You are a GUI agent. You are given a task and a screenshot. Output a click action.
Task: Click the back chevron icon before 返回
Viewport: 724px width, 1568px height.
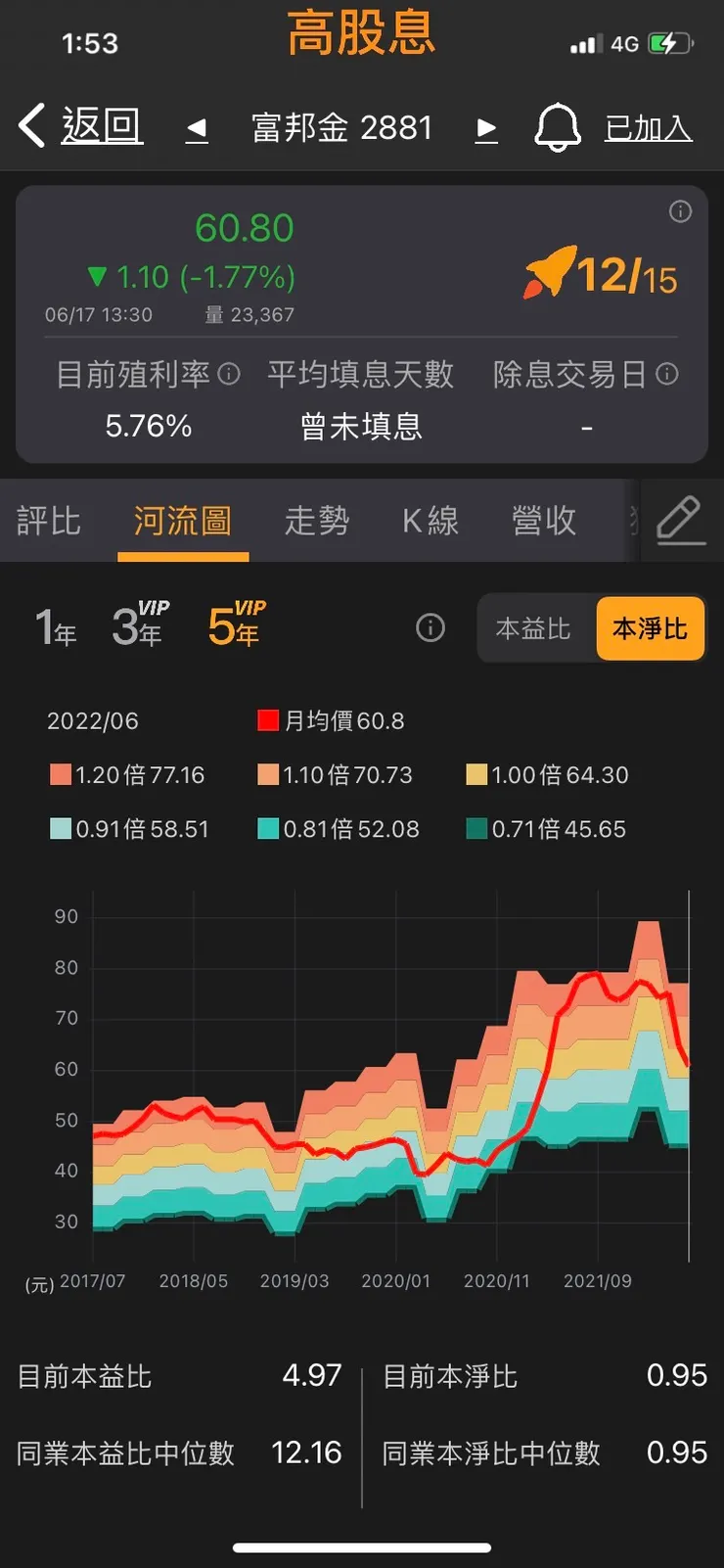29,126
